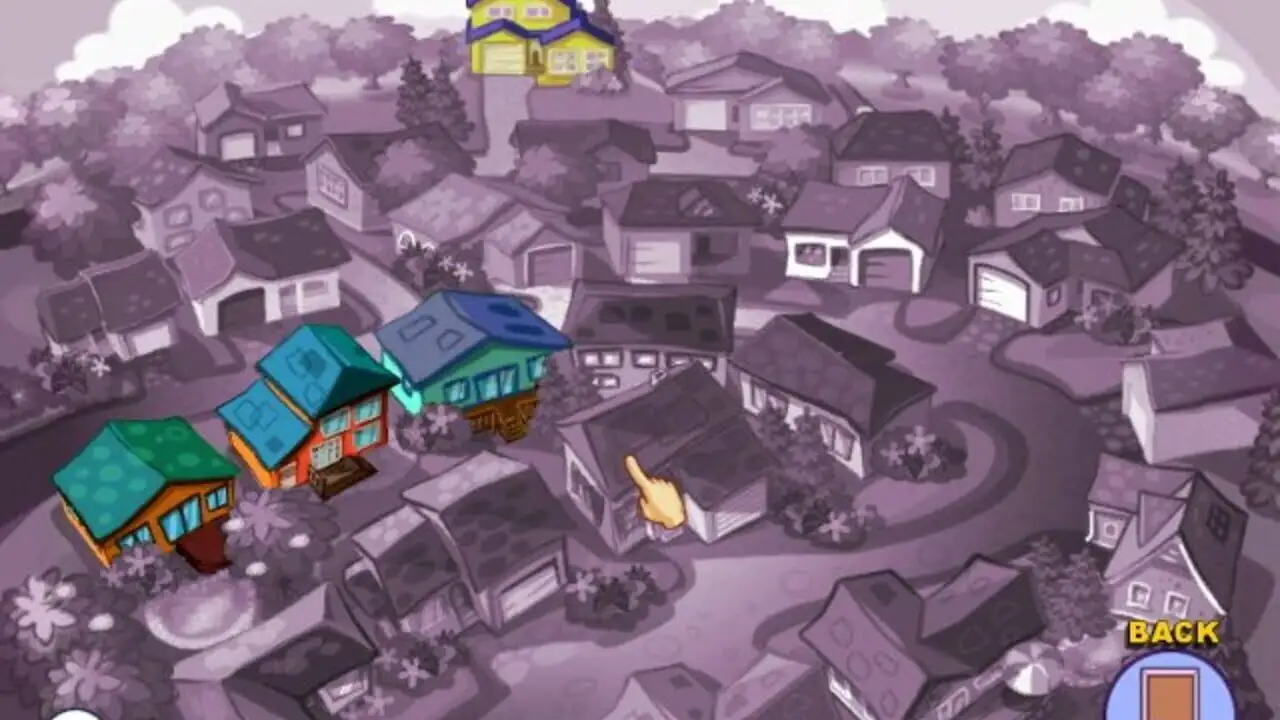Tap the BACK door button

click(1170, 687)
